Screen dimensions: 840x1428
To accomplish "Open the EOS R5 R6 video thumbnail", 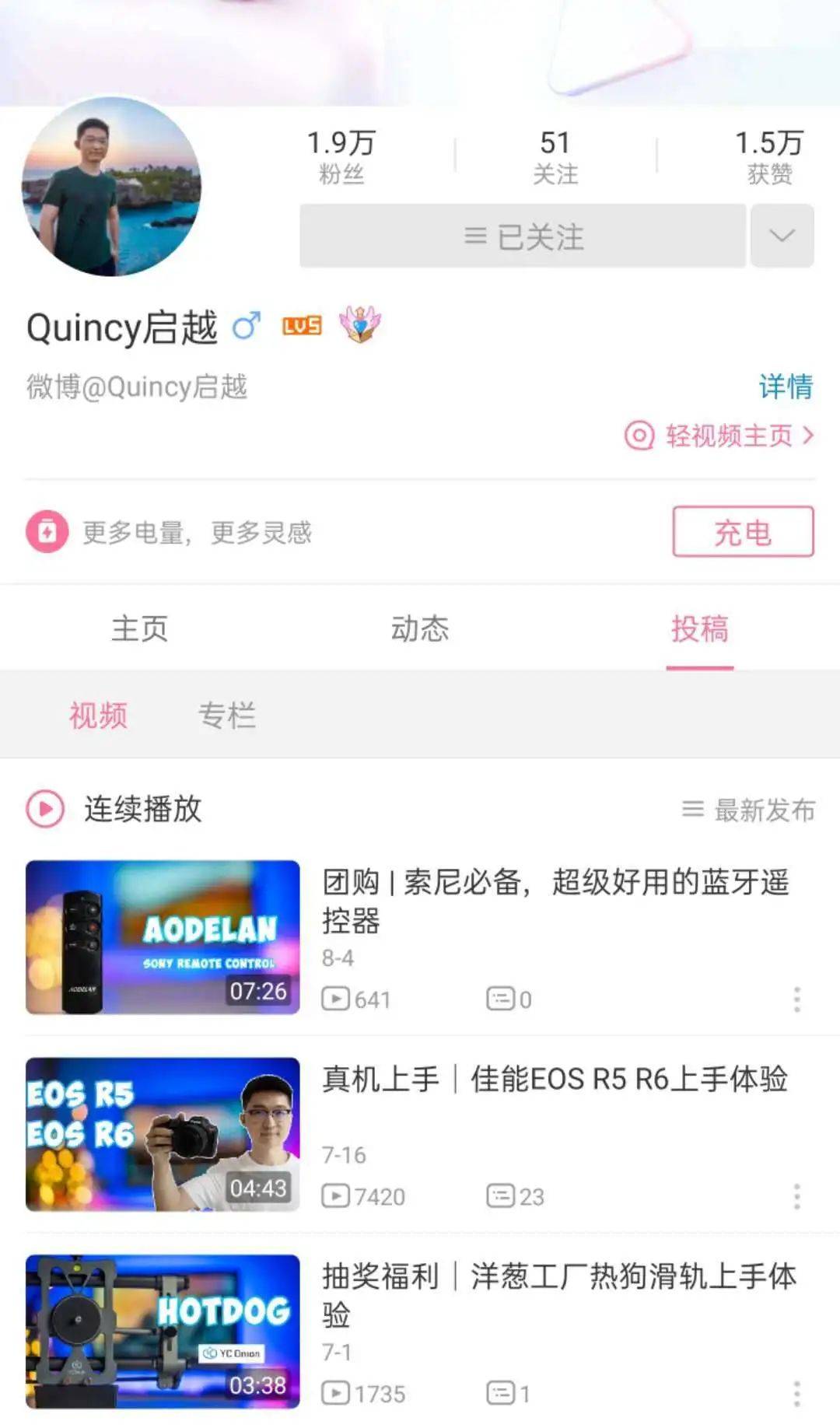I will click(162, 1136).
